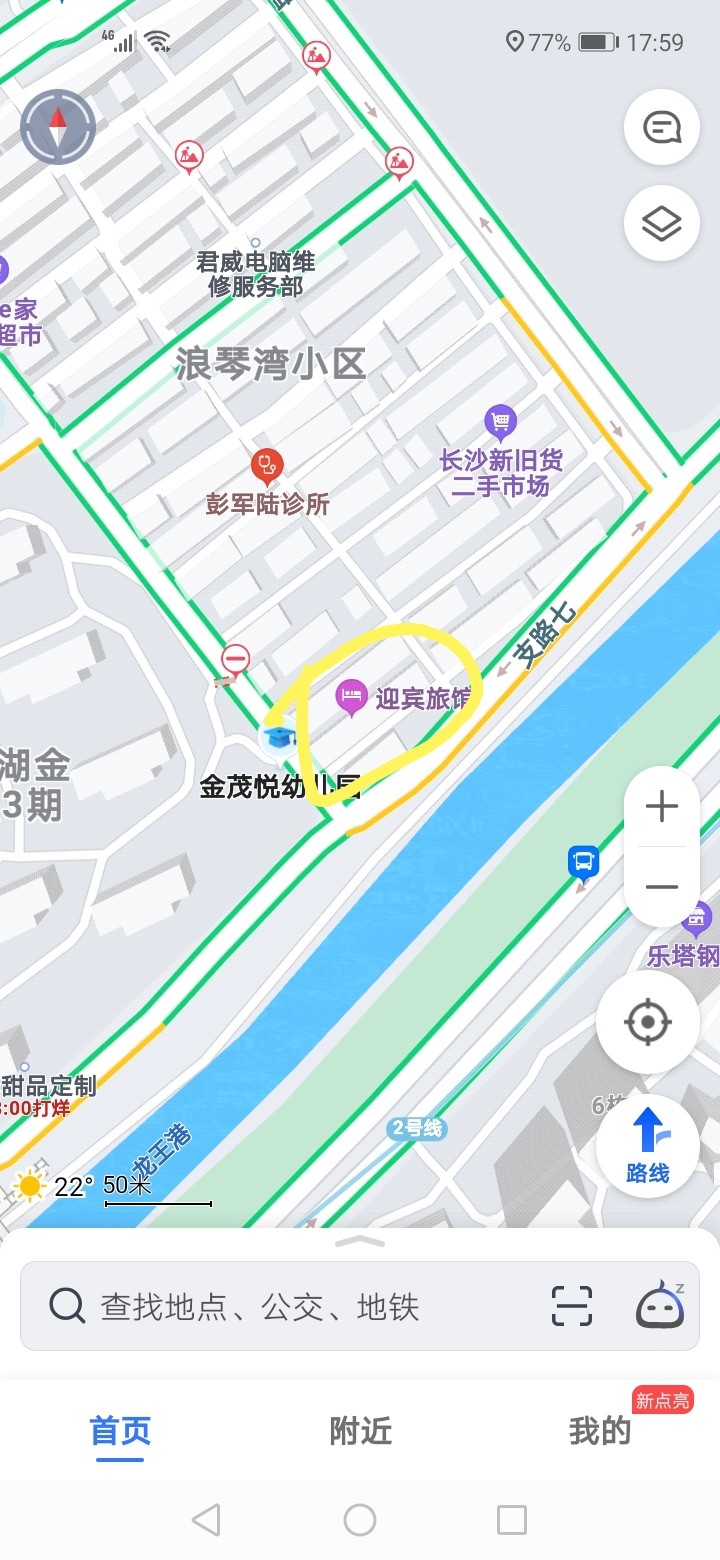Select the 首页 tab
The width and height of the screenshot is (720, 1560).
point(120,1431)
